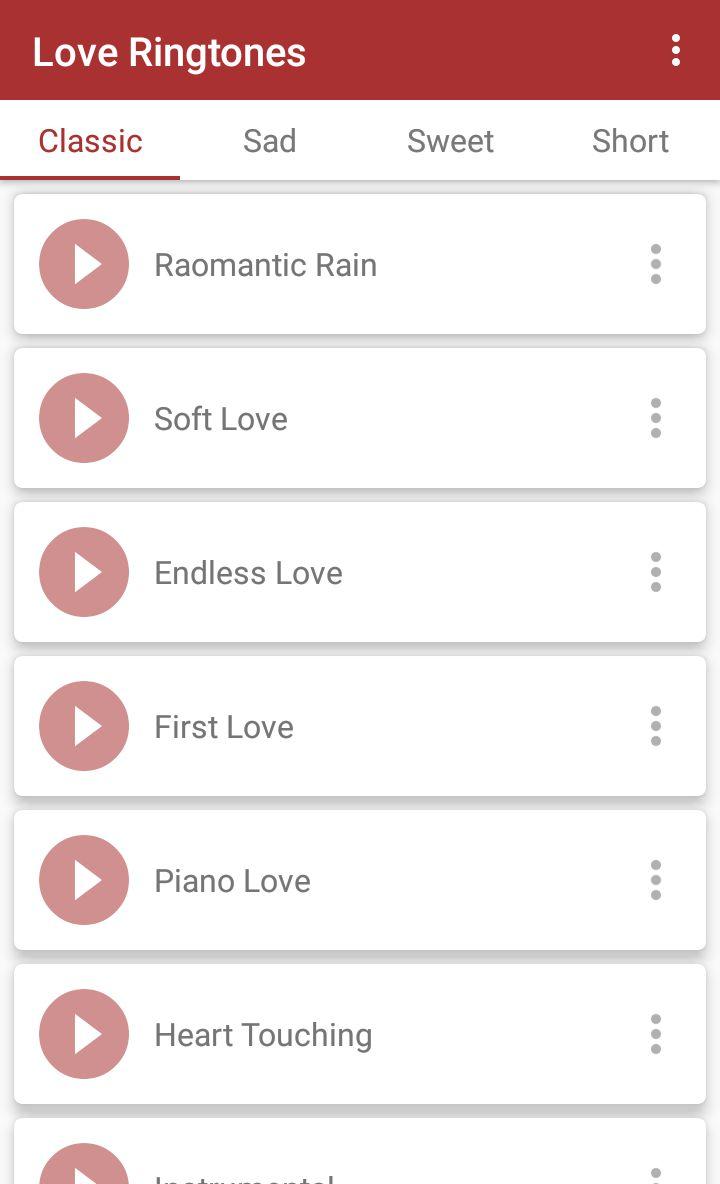Screen dimensions: 720x1184
Task: Switch to the Short tab
Action: pyautogui.click(x=630, y=141)
